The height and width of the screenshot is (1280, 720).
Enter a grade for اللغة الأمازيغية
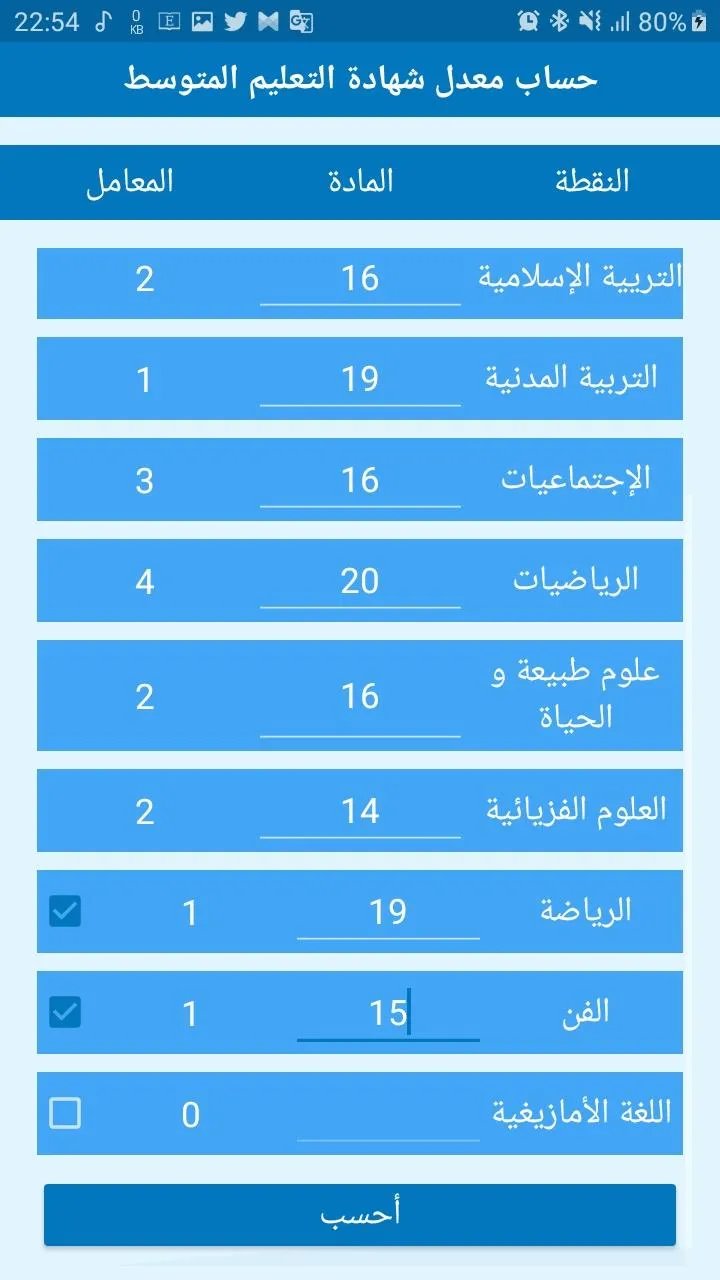(388, 1115)
